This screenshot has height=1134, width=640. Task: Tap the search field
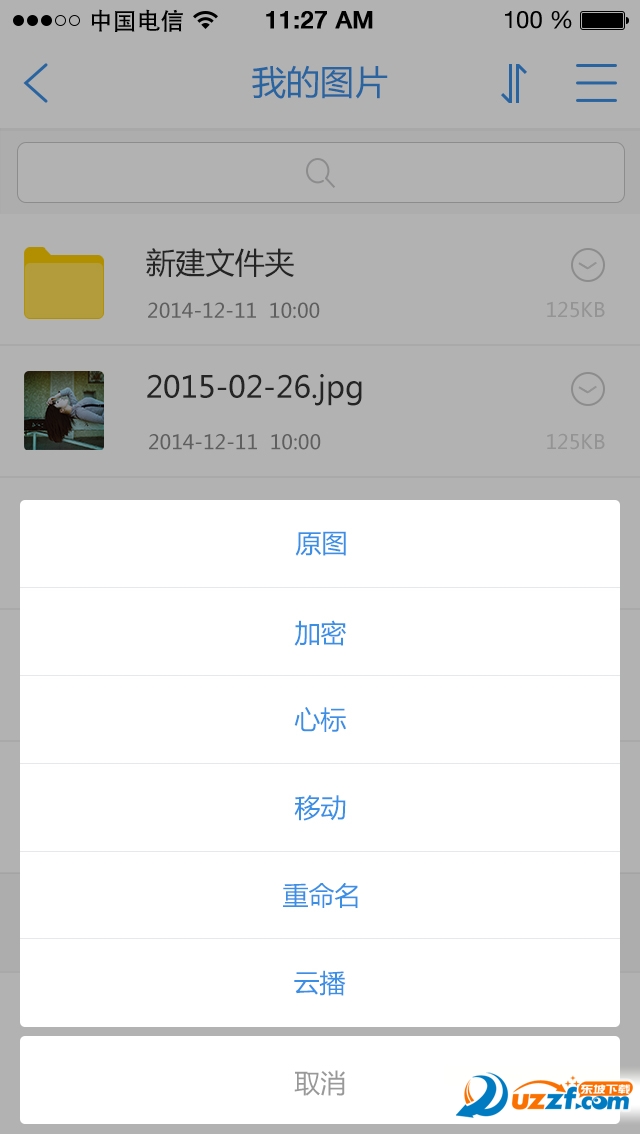pyautogui.click(x=320, y=173)
